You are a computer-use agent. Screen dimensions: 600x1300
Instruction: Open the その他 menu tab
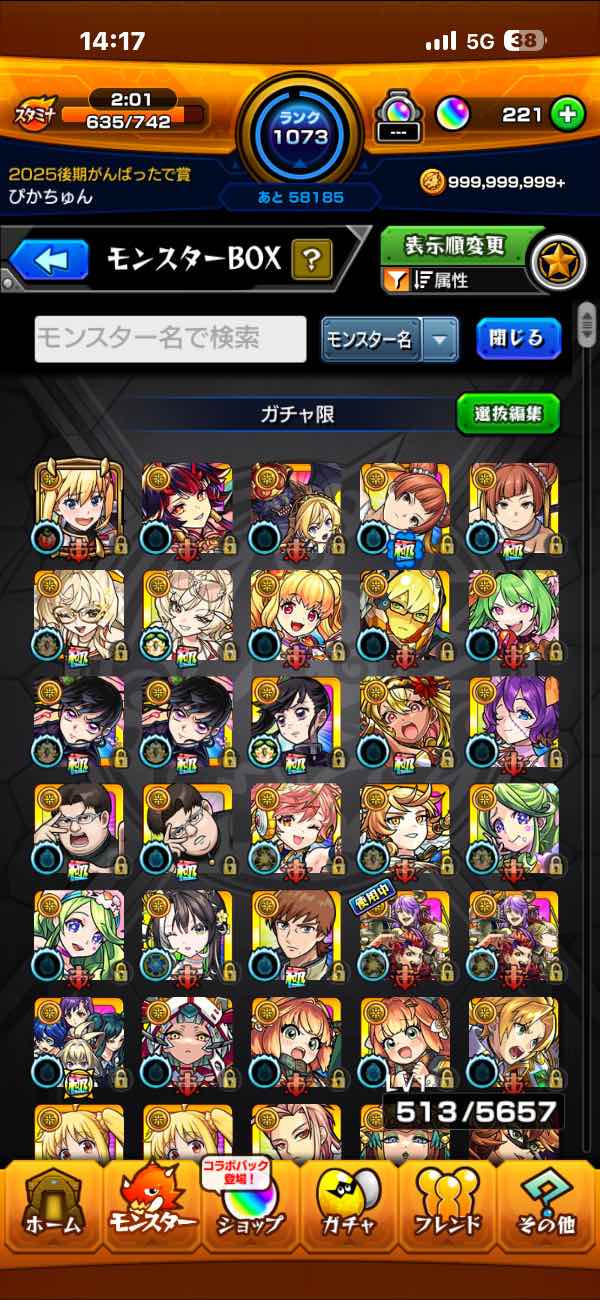coord(547,1206)
